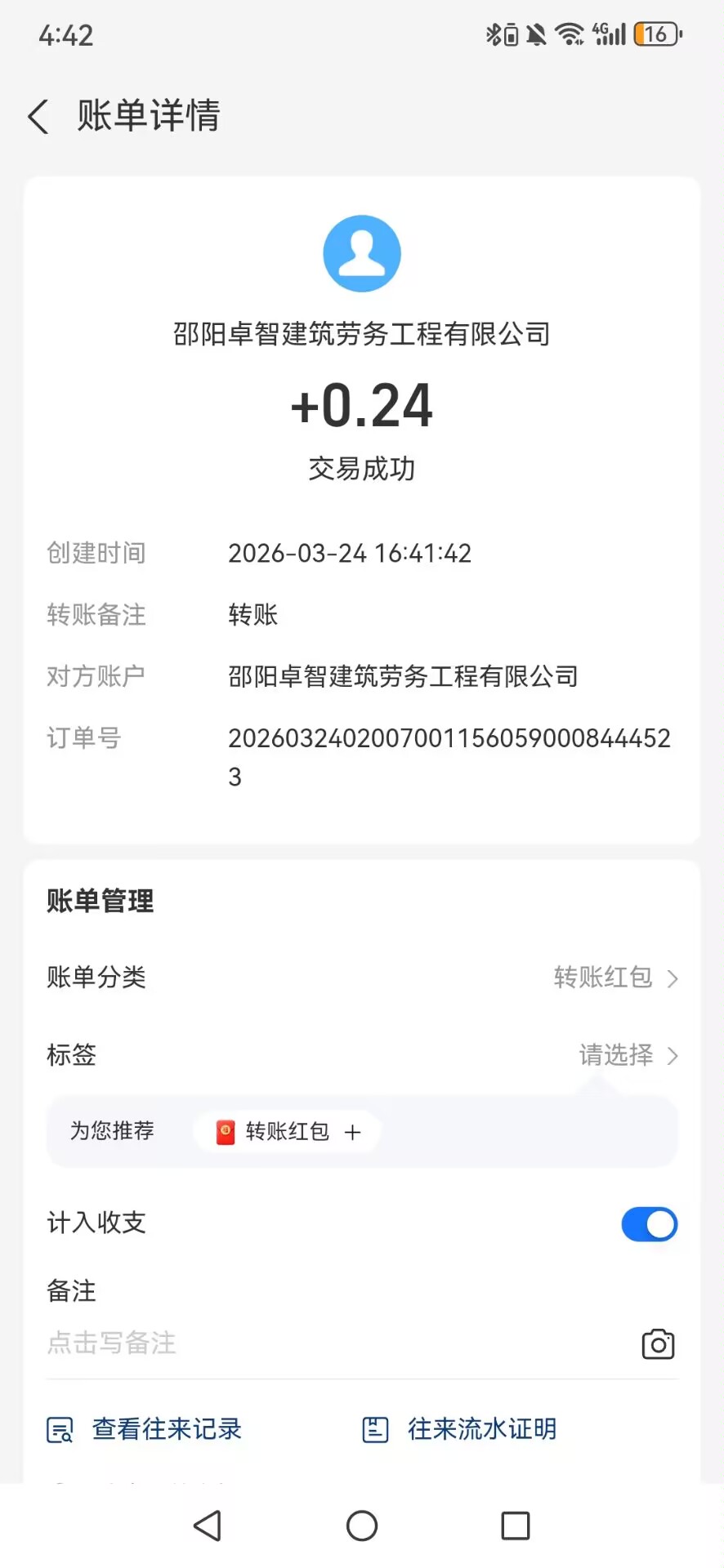Open the 账单分类 row
Screen dimensions: 724x1568
pos(361,978)
